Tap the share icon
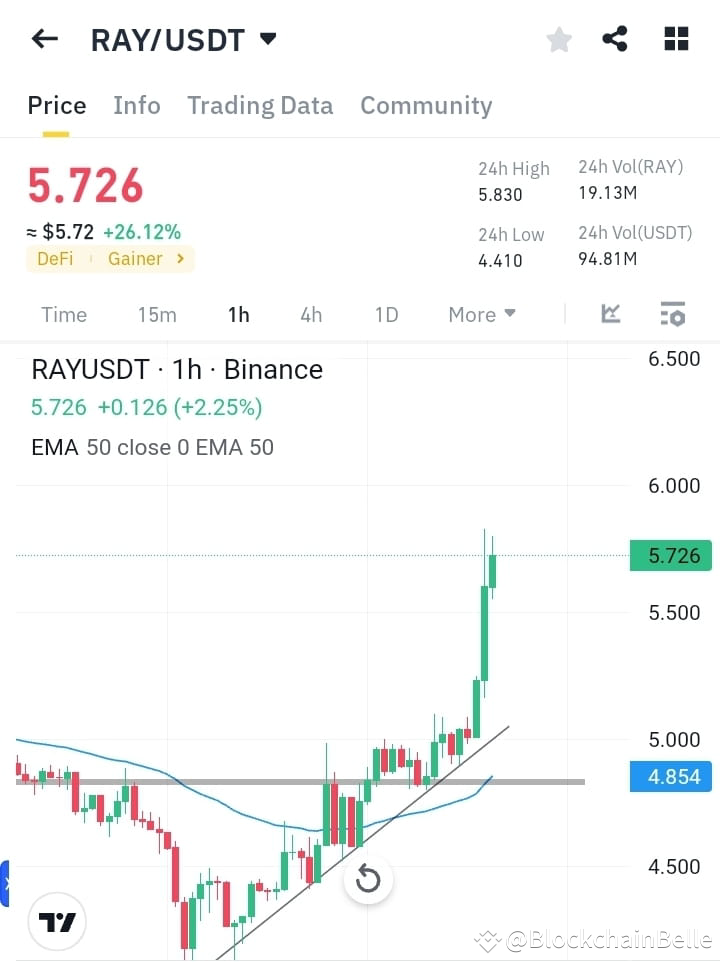 [616, 38]
